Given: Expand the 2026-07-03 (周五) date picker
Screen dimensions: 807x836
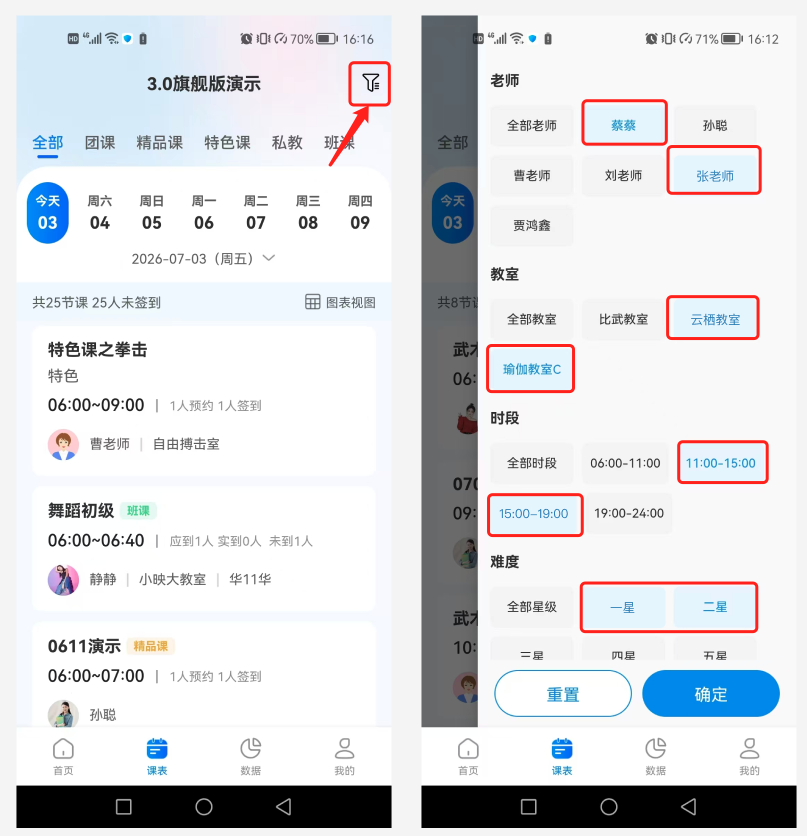Looking at the screenshot, I should 203,259.
